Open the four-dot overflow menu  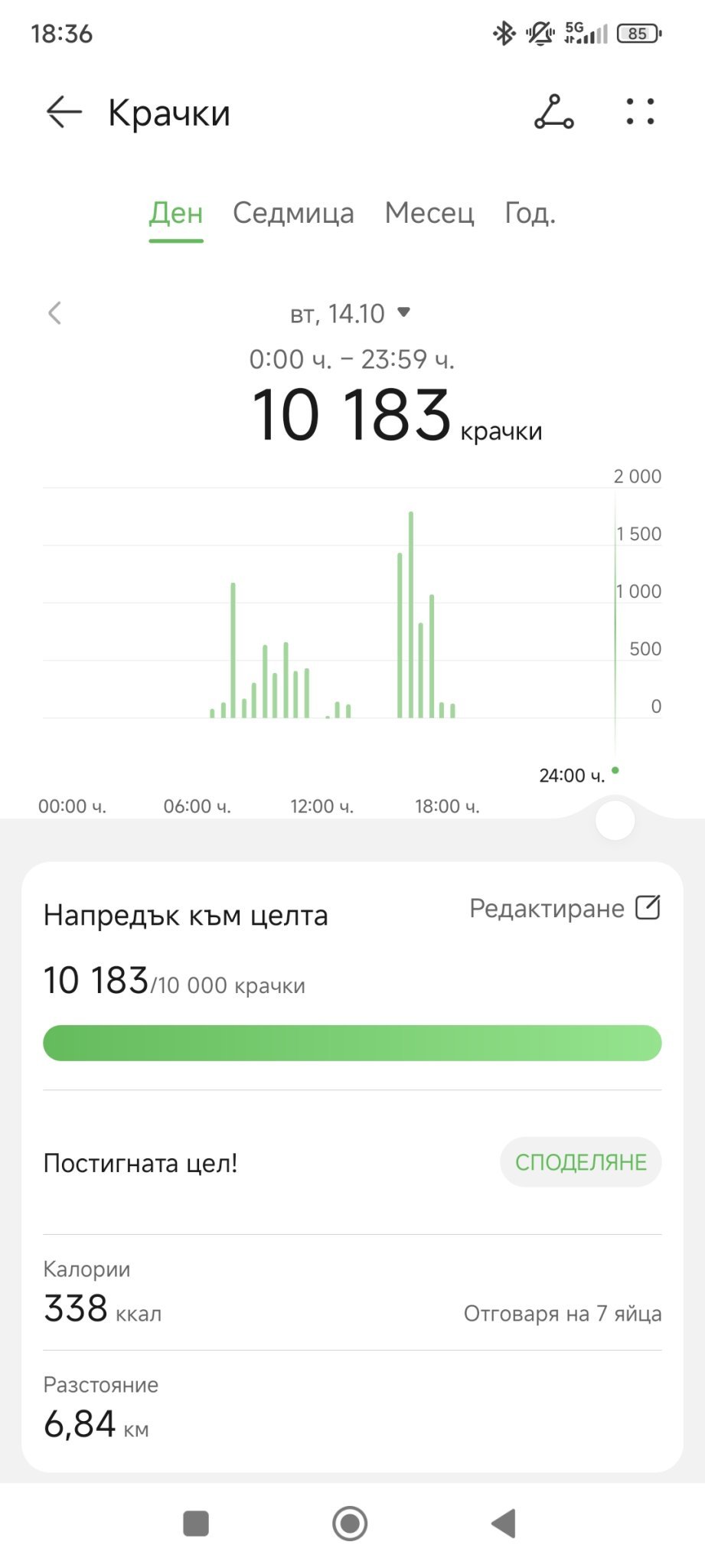click(x=640, y=113)
